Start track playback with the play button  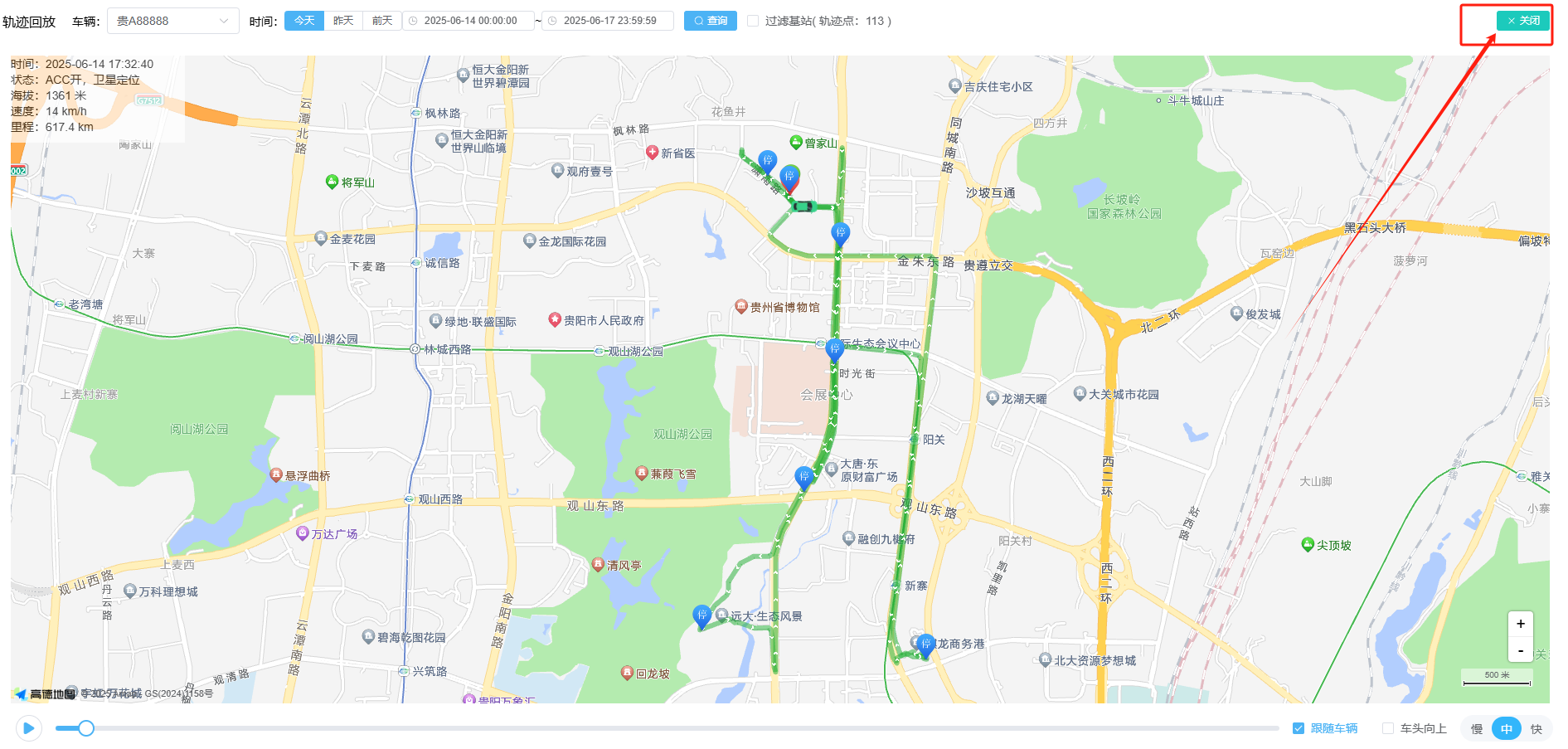coord(29,728)
